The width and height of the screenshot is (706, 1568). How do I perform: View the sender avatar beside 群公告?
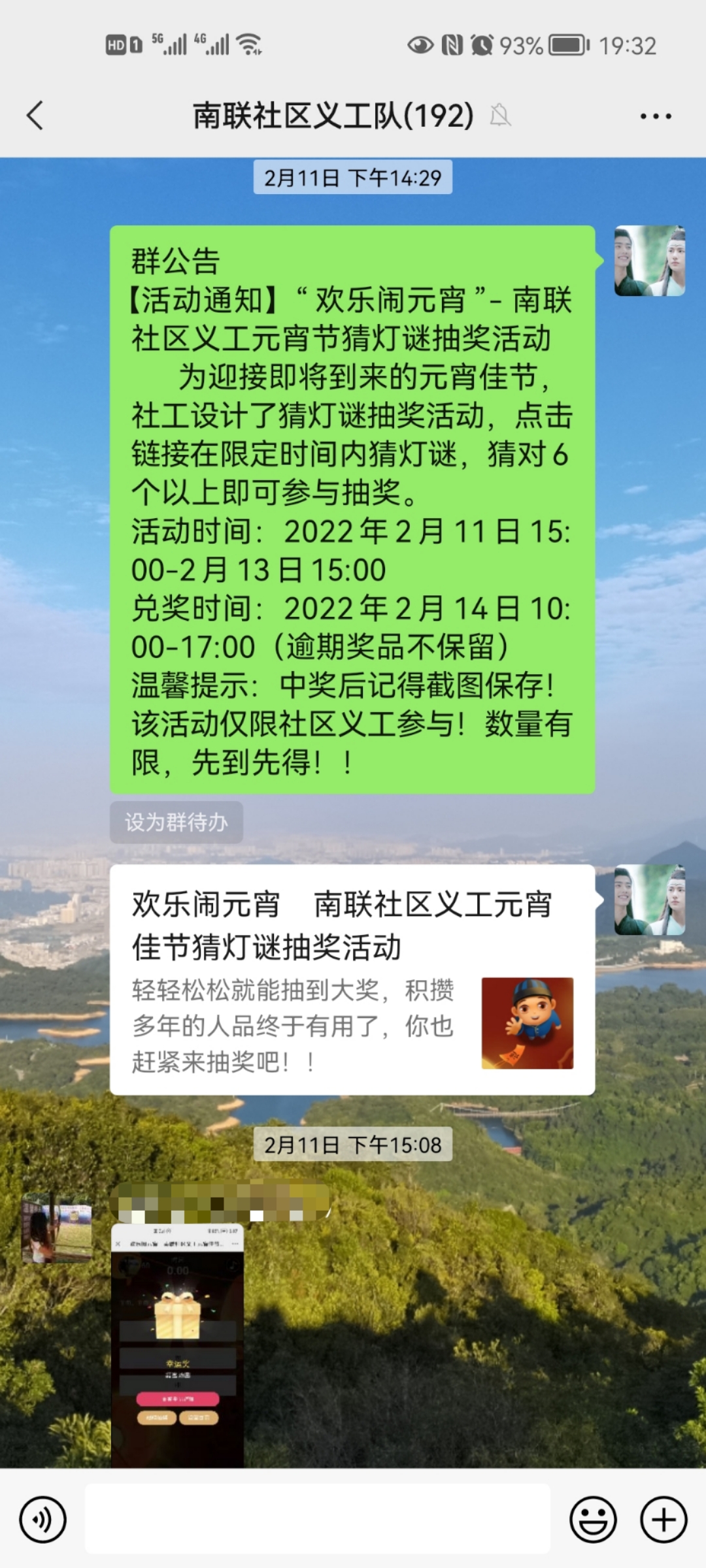[x=649, y=261]
